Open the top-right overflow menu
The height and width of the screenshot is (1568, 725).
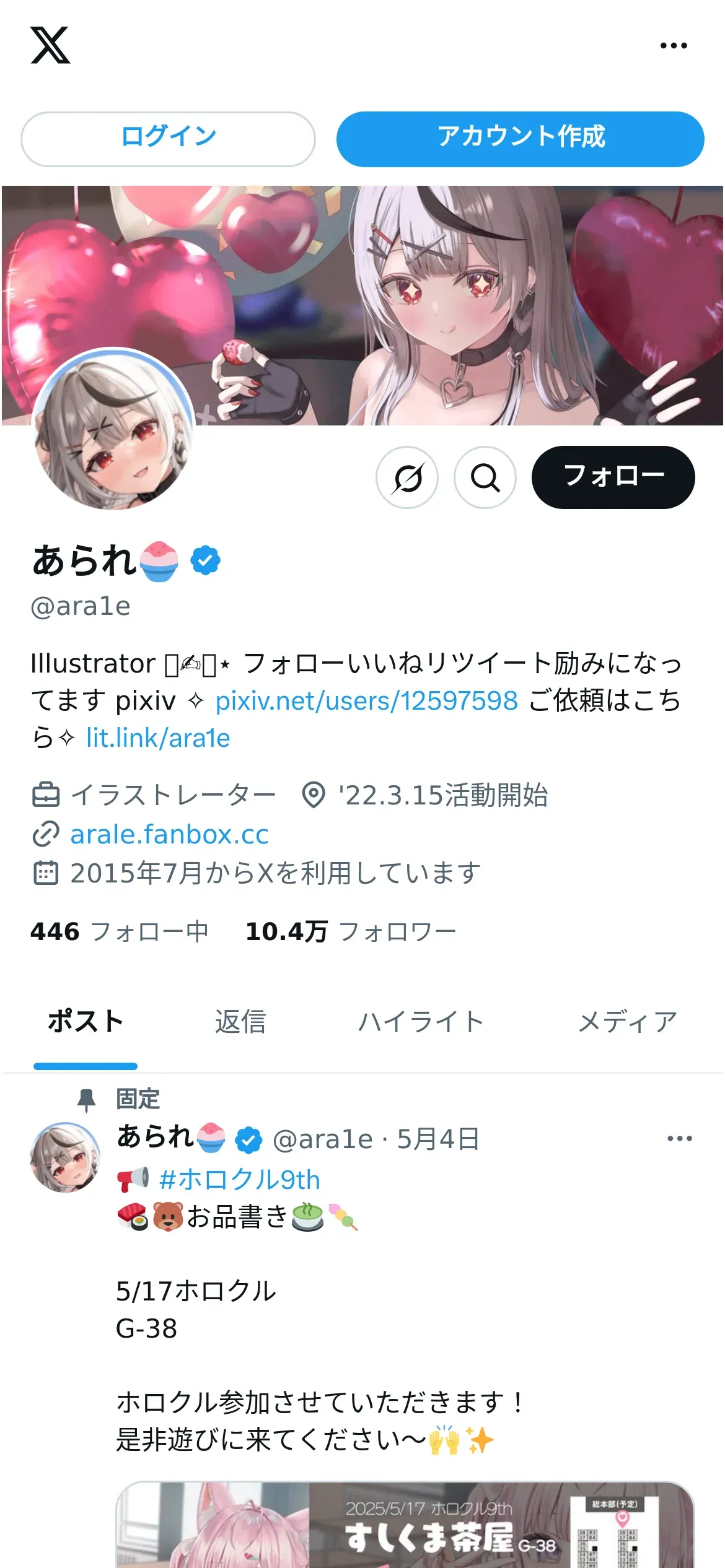(674, 46)
